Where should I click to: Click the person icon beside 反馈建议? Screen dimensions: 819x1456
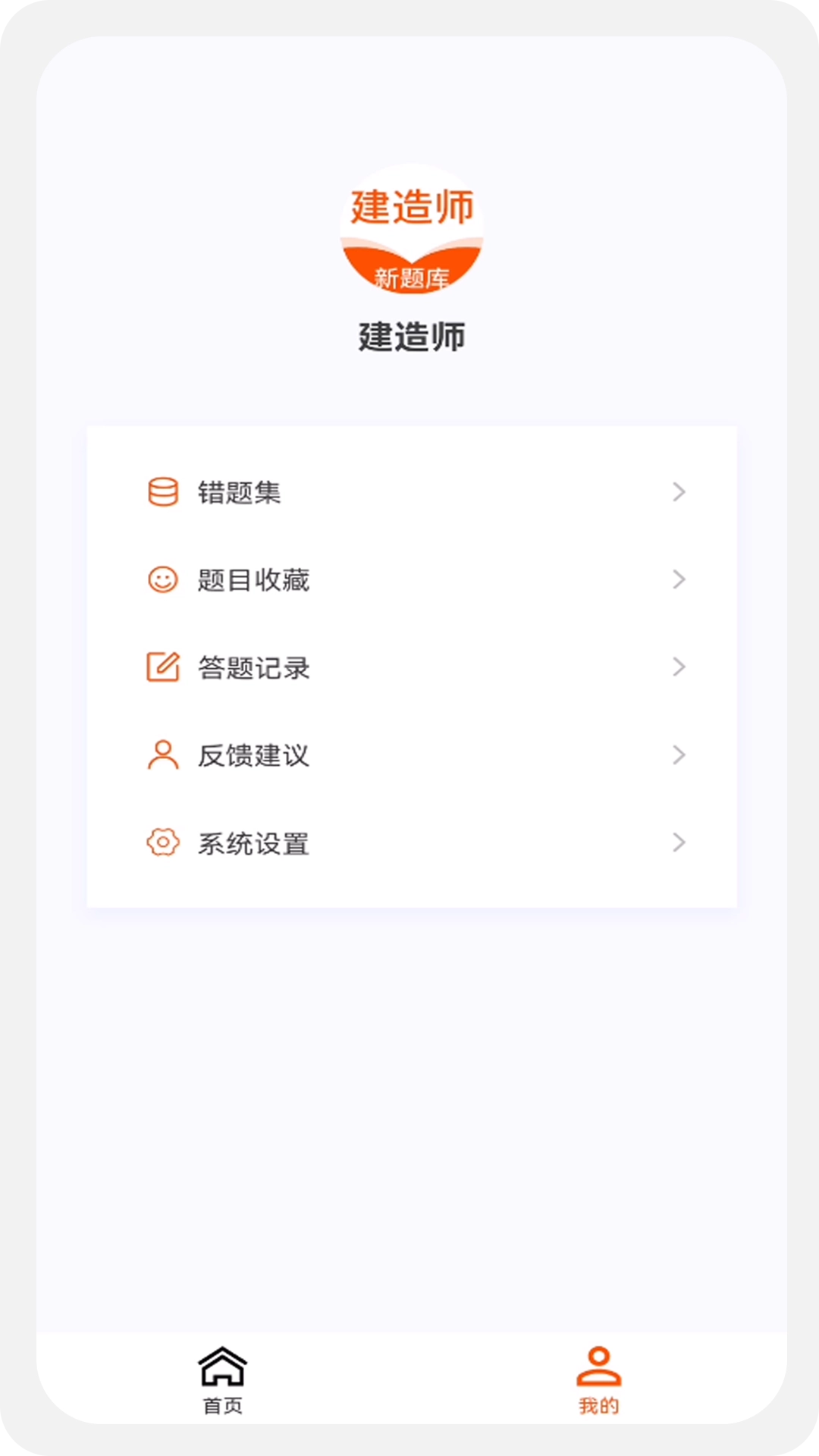(x=163, y=755)
